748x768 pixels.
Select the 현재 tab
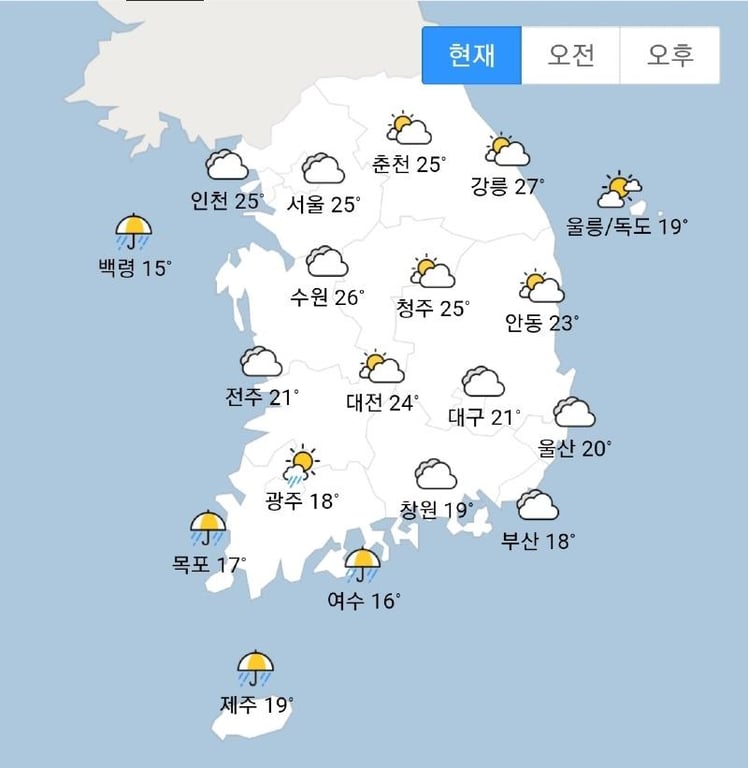[472, 55]
